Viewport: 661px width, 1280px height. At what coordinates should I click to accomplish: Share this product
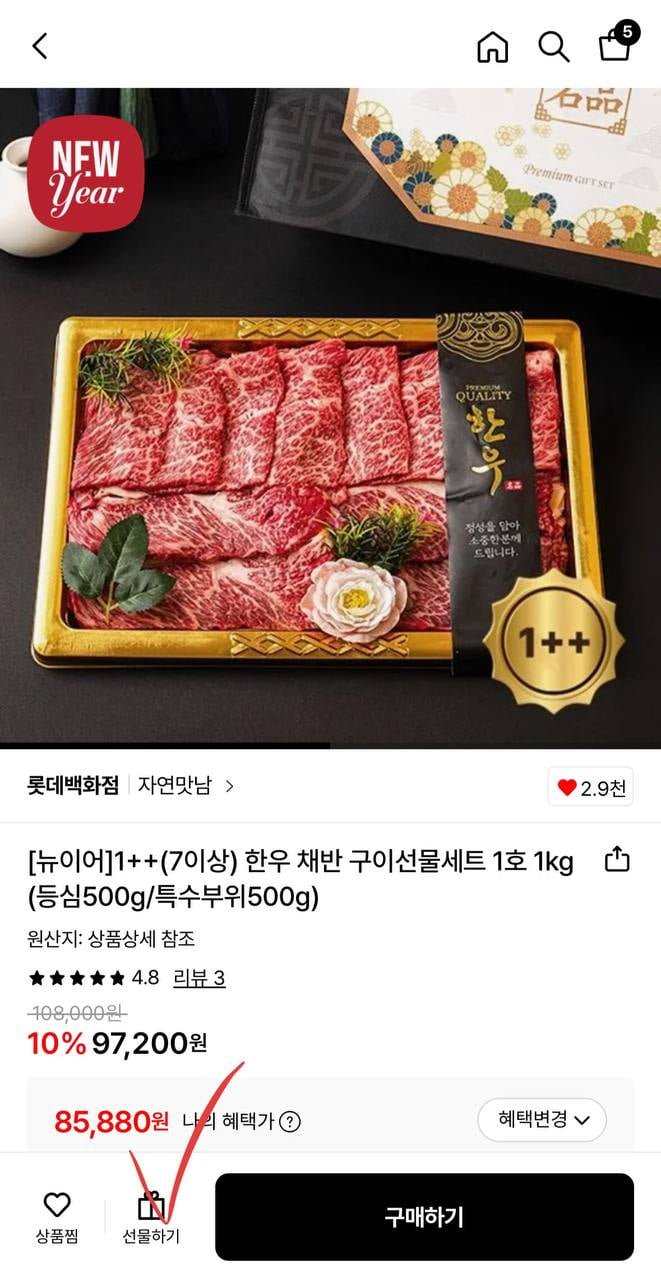point(618,859)
